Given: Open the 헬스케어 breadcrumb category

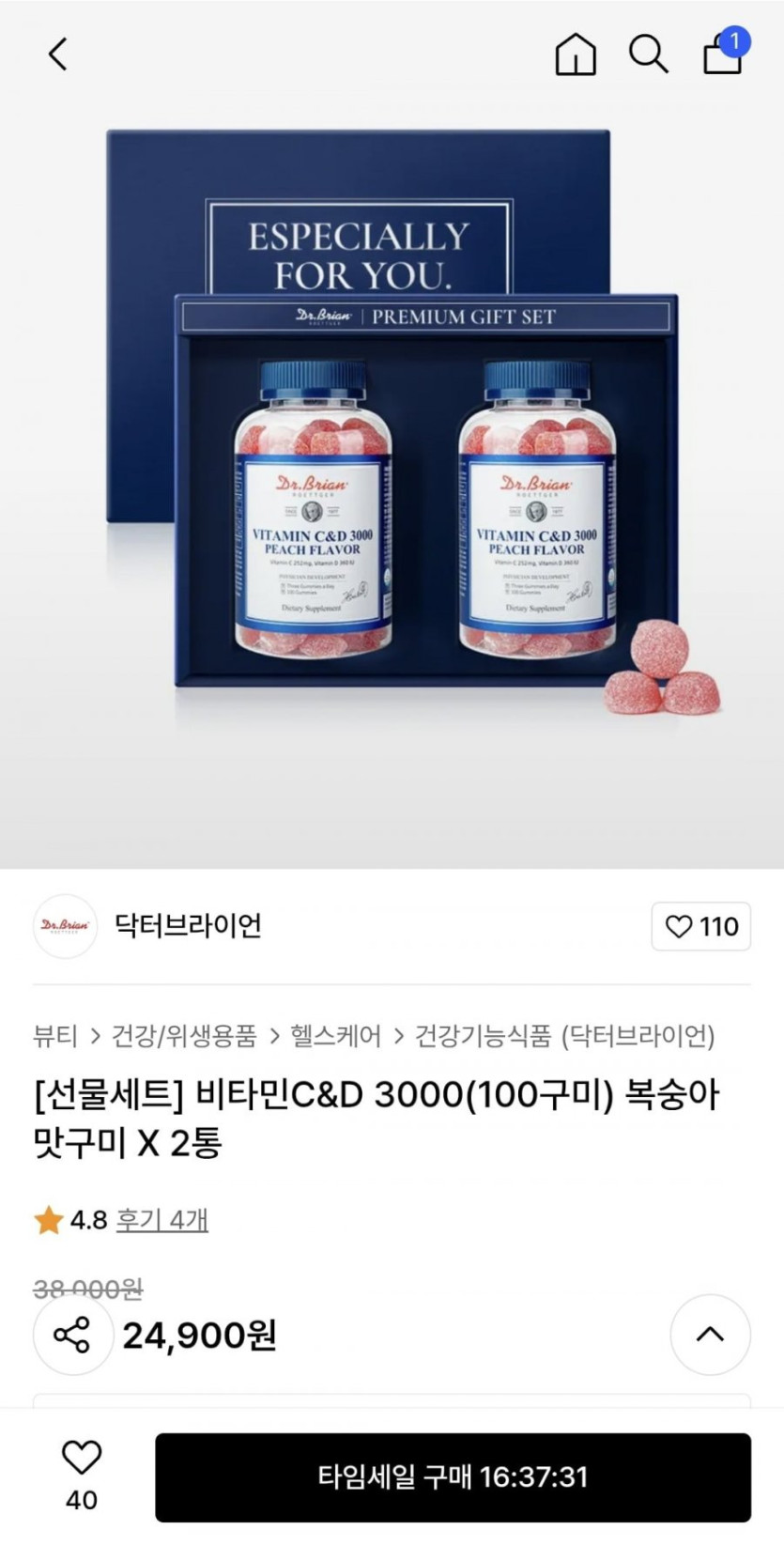Looking at the screenshot, I should point(335,1036).
